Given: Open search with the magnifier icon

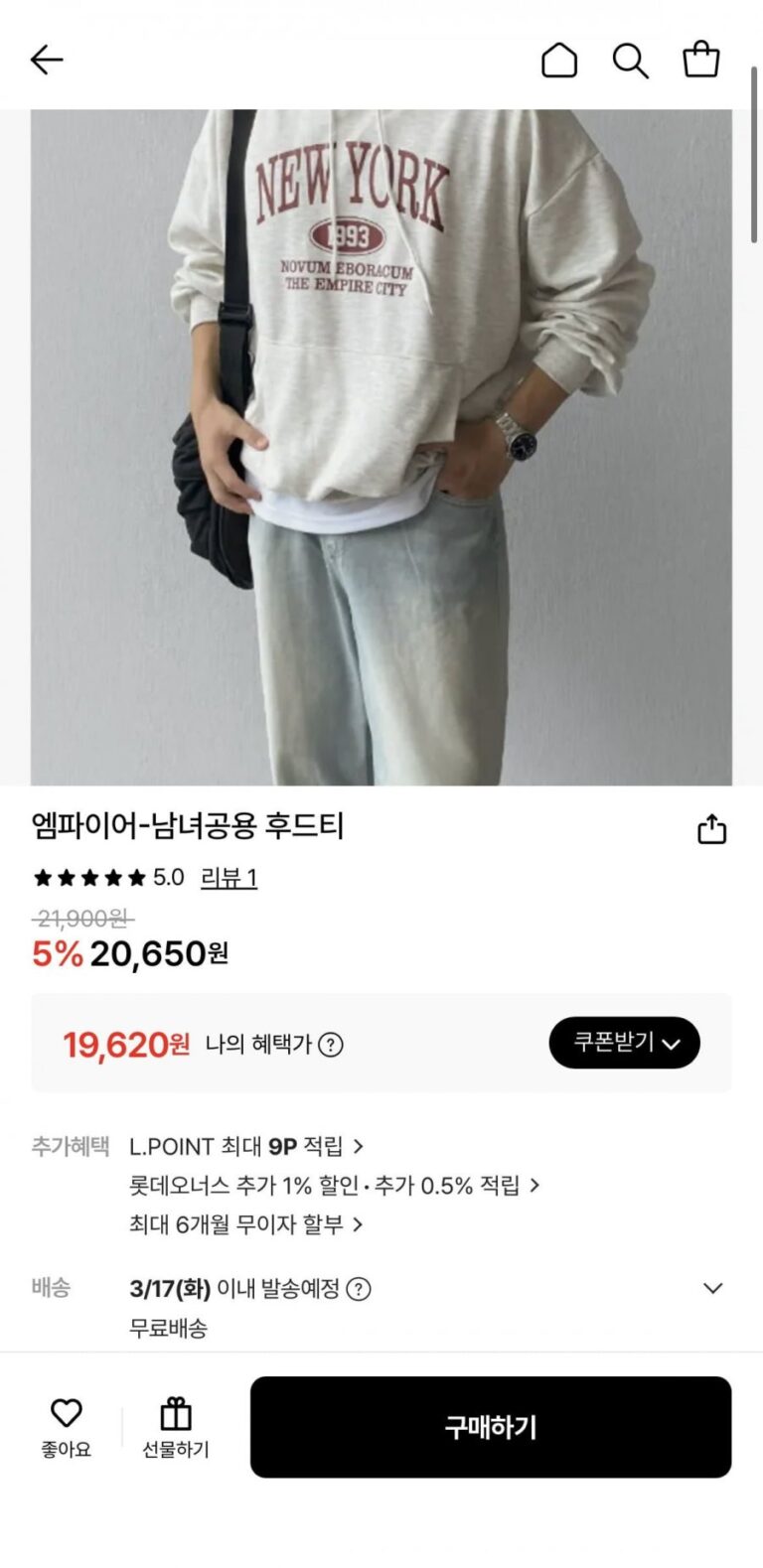Looking at the screenshot, I should click(630, 61).
